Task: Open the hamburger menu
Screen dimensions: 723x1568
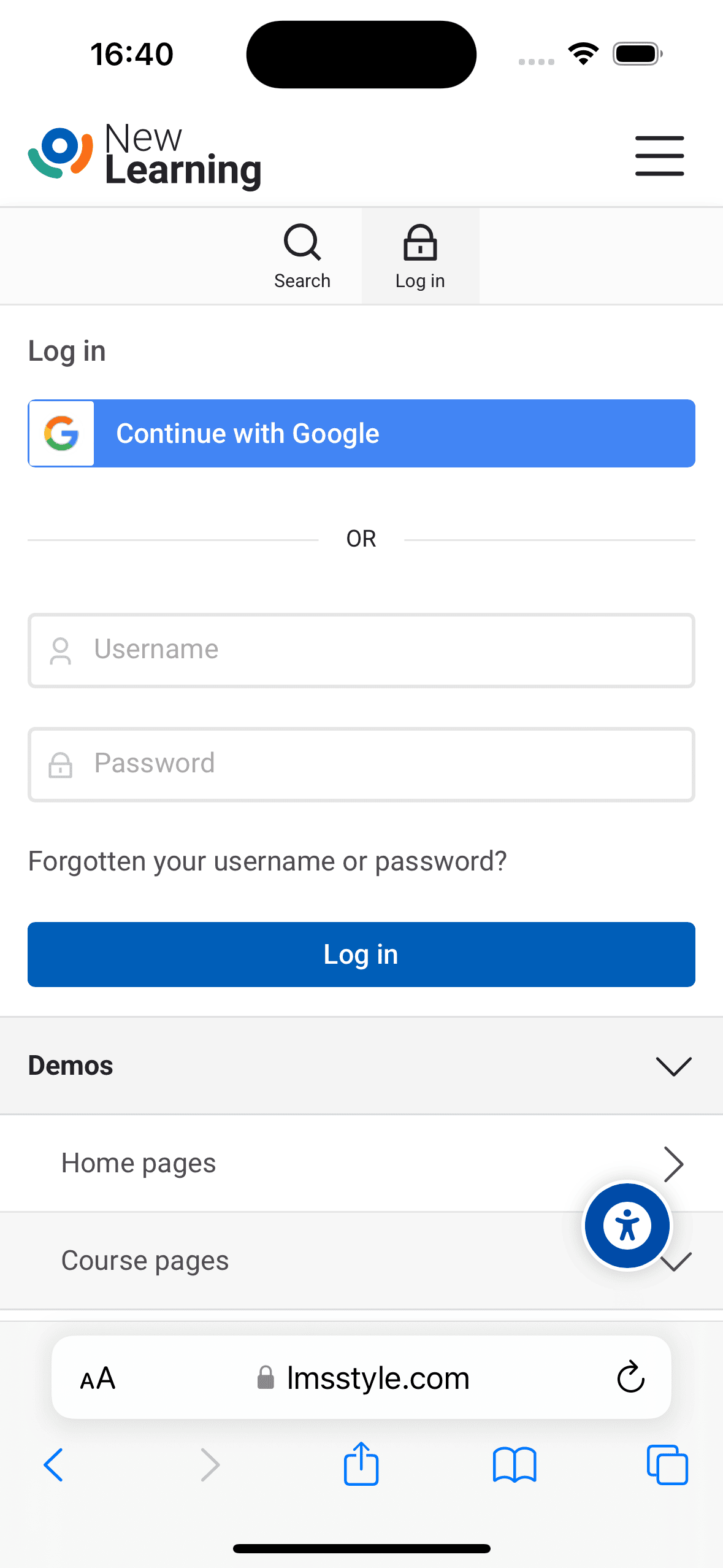Action: [659, 156]
